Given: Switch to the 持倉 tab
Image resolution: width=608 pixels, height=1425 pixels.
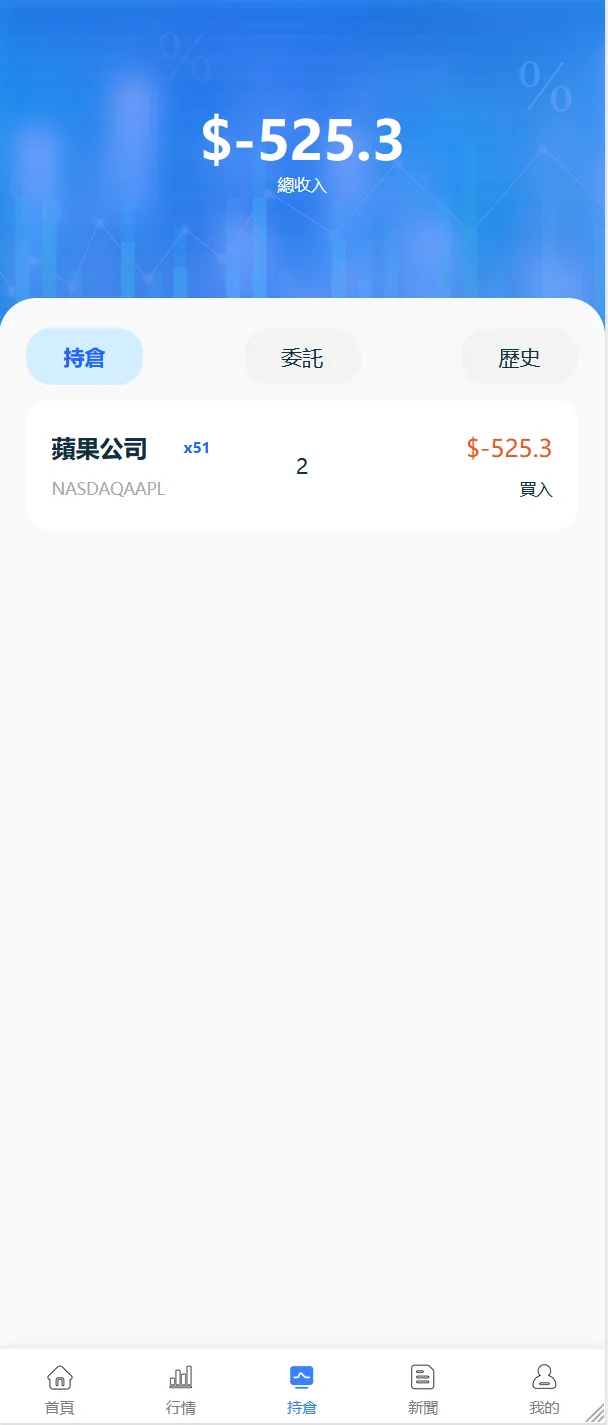Looking at the screenshot, I should [x=84, y=357].
